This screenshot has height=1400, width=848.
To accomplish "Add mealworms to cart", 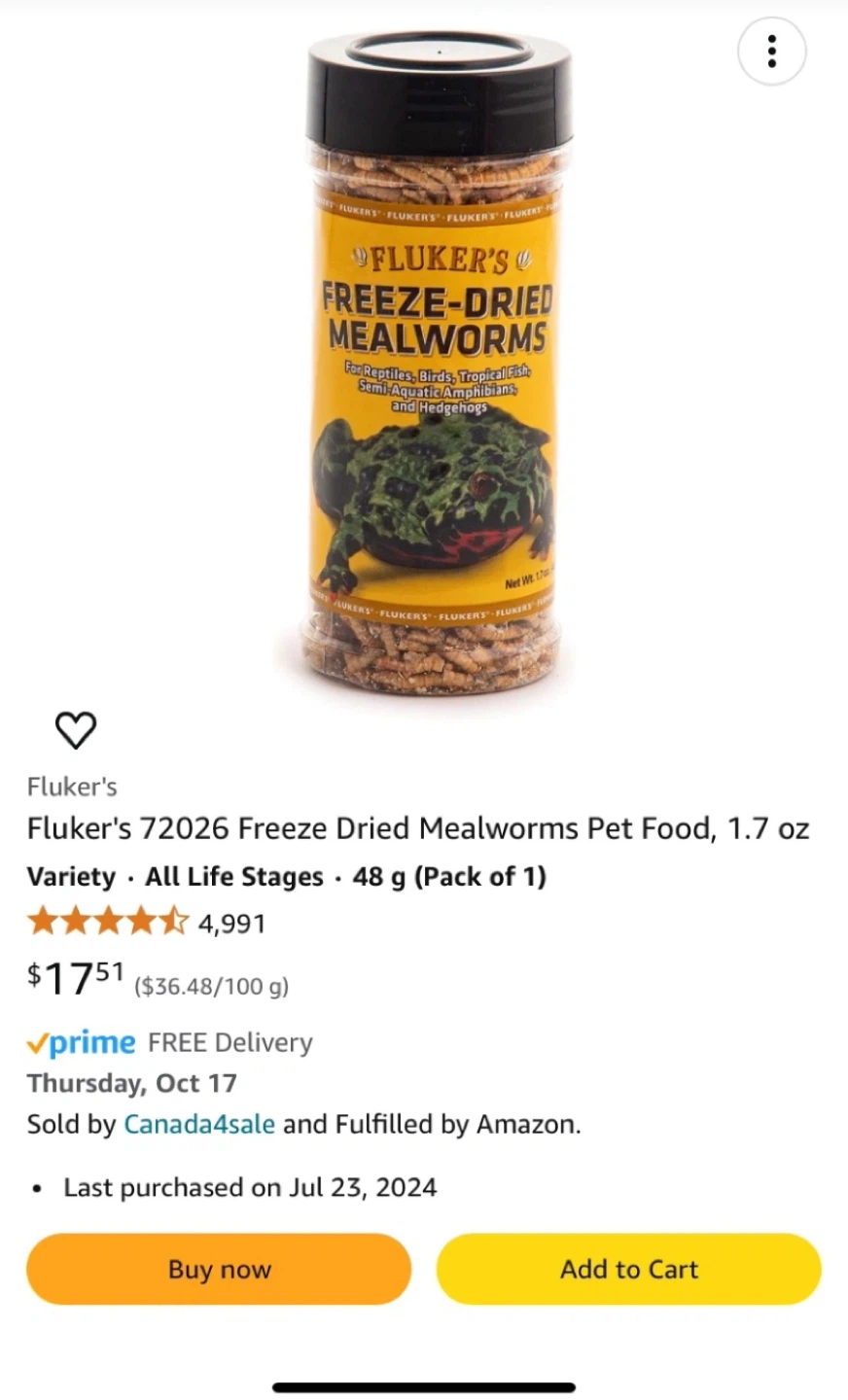I will point(628,1269).
